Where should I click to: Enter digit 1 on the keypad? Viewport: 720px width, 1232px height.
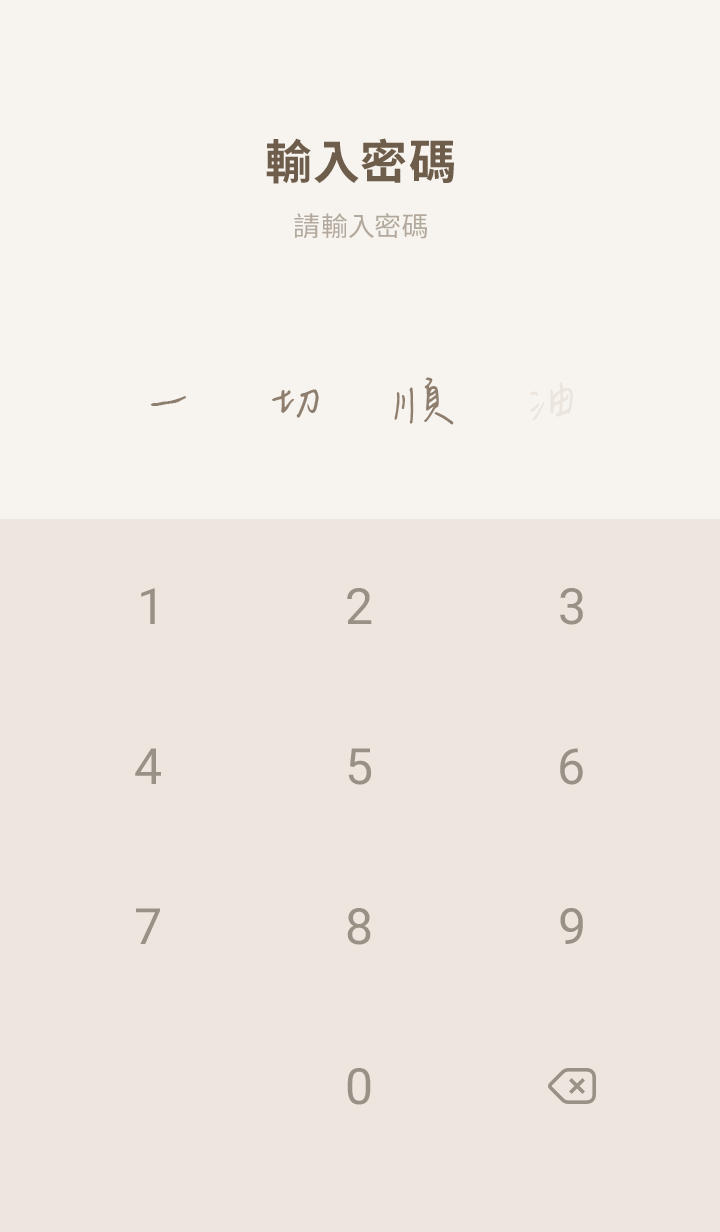(x=149, y=607)
